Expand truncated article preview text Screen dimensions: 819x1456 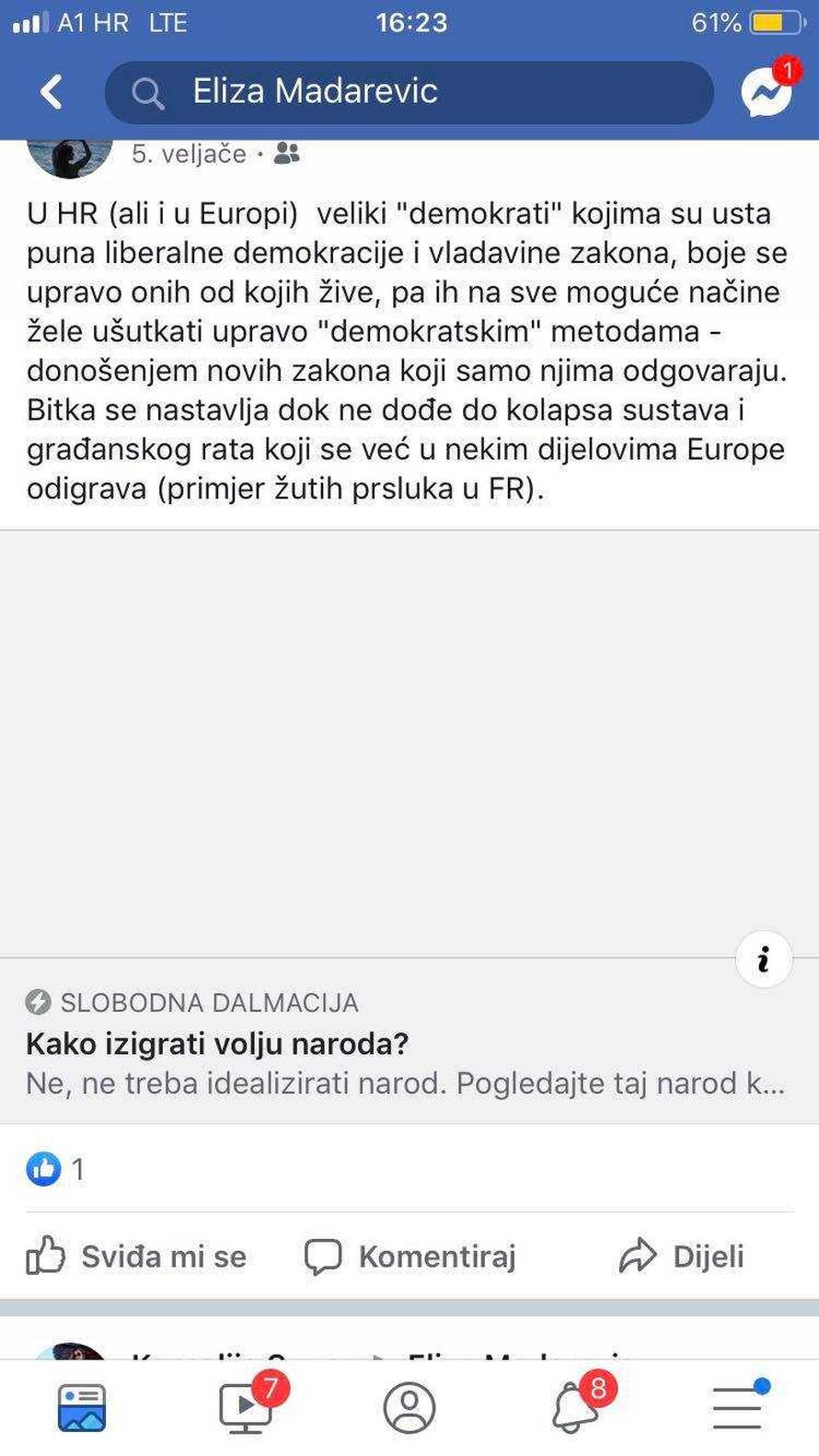click(403, 1083)
